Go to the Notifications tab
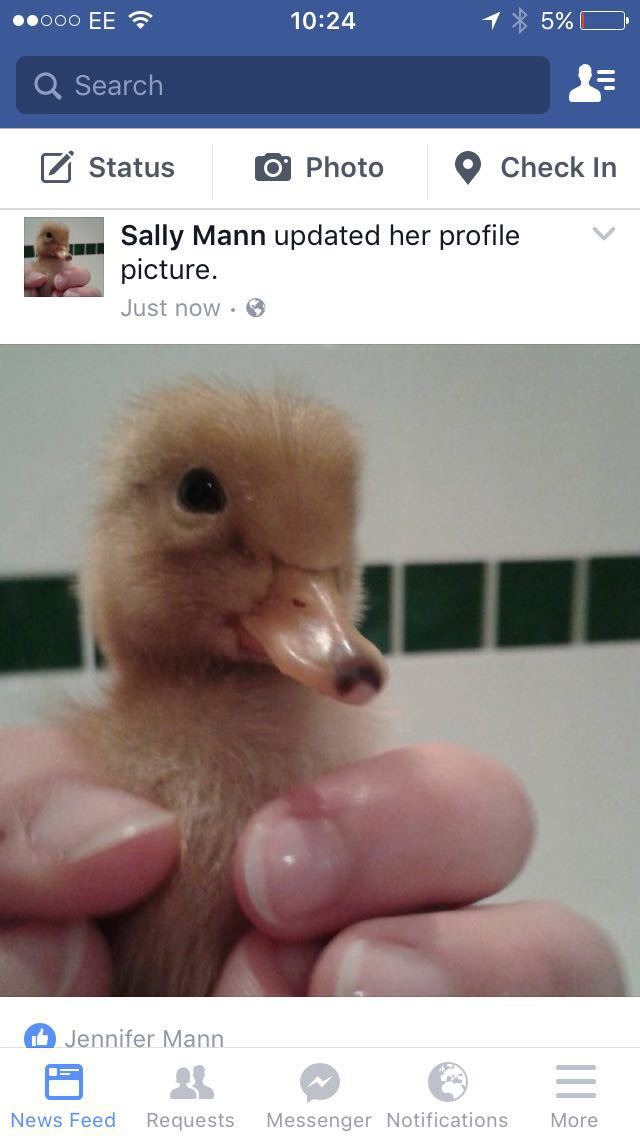640x1136 pixels. tap(447, 1096)
